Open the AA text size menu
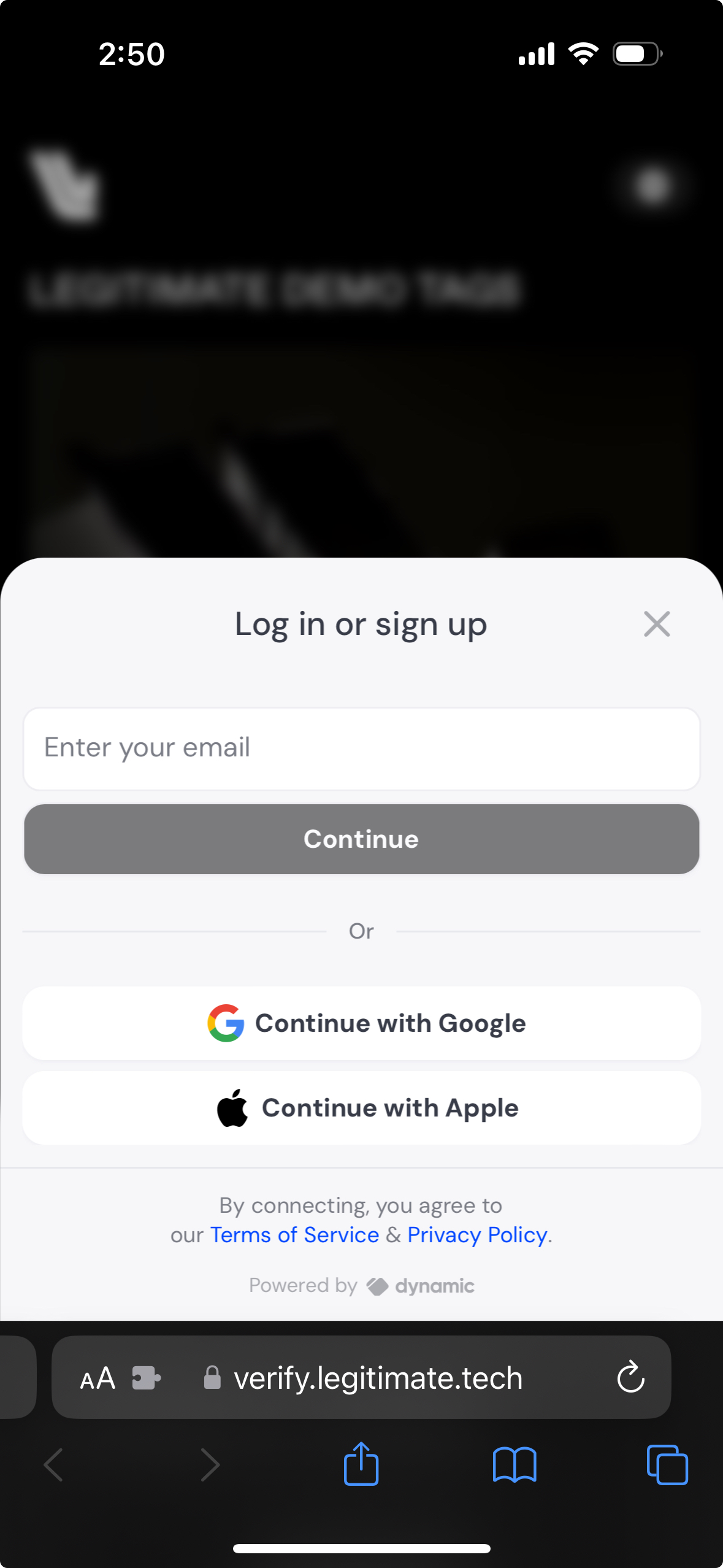Image resolution: width=723 pixels, height=1568 pixels. click(98, 1378)
